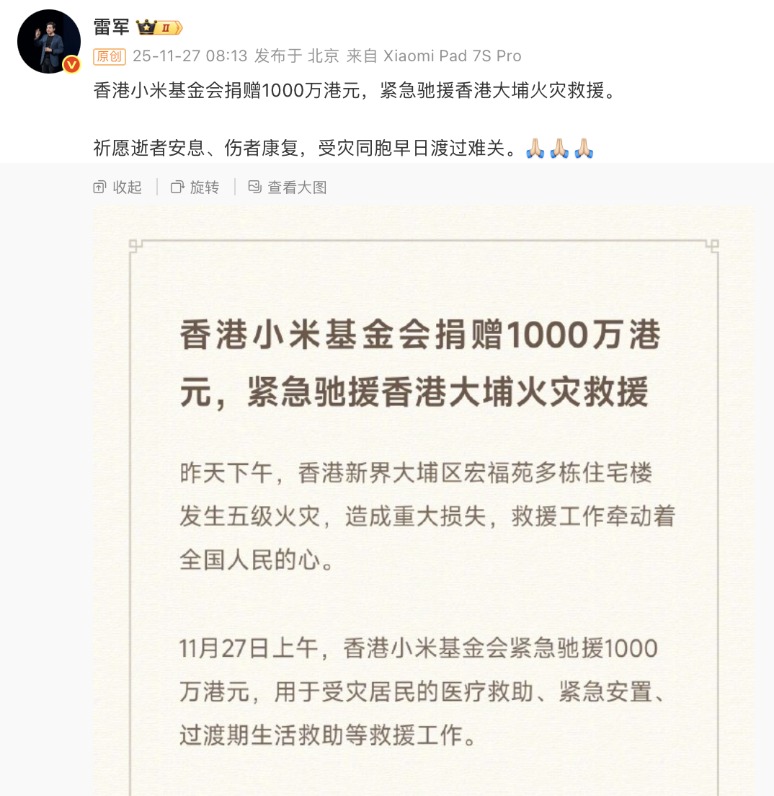Open the Xiaomi donation announcement image

tap(424, 500)
